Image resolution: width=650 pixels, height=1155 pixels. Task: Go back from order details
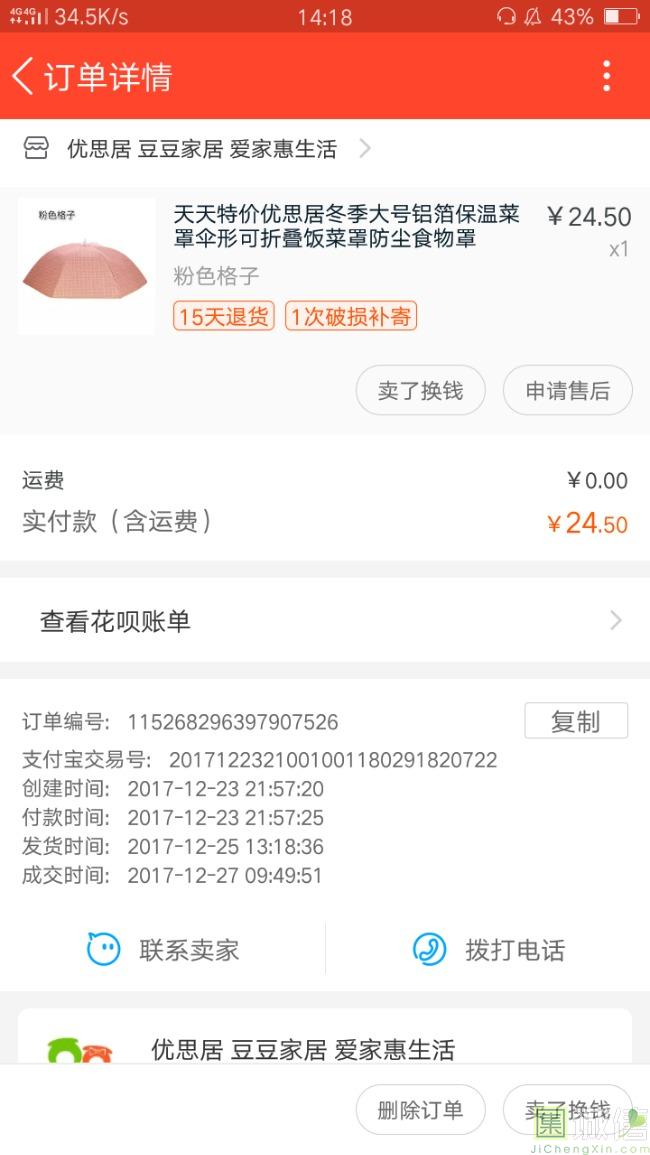pos(24,76)
